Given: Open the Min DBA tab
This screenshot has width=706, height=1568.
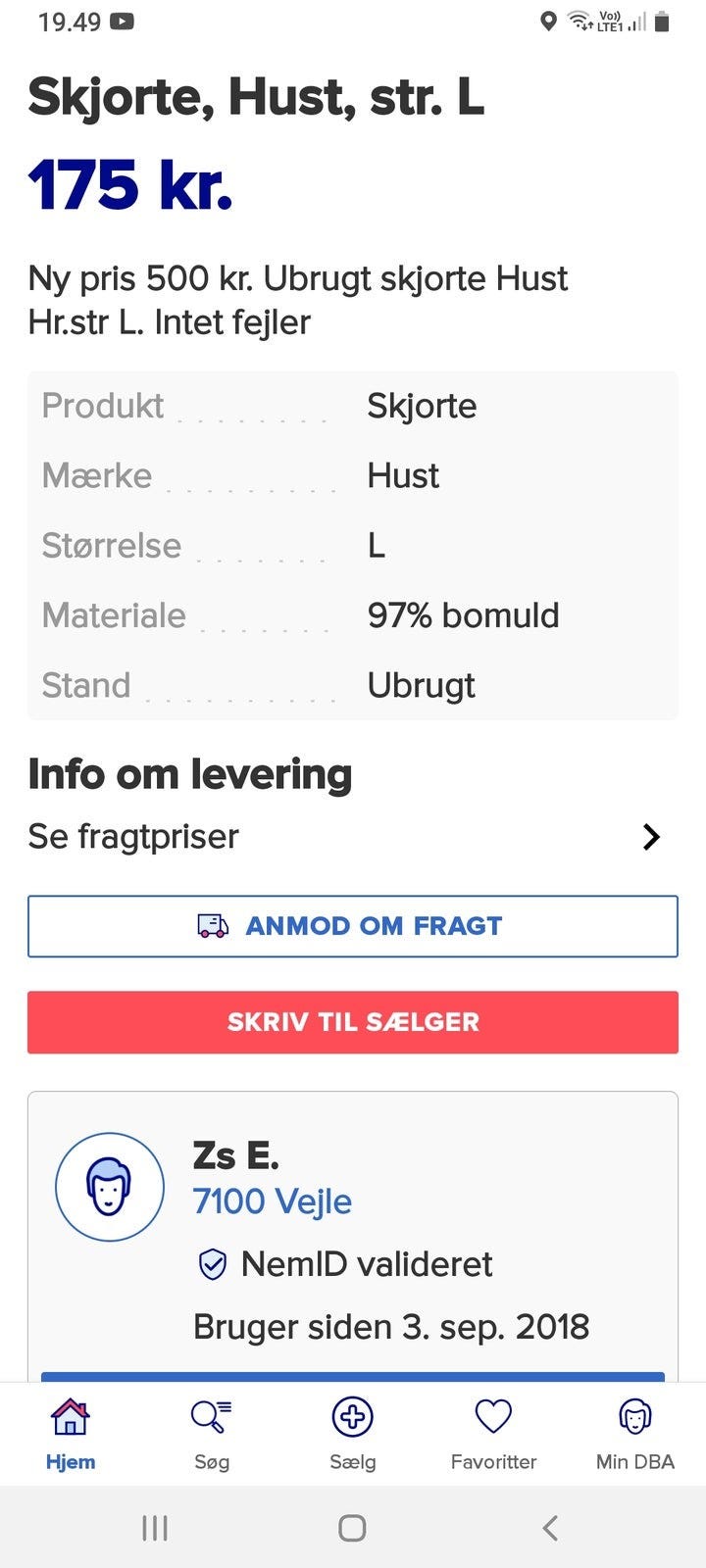Looking at the screenshot, I should [x=635, y=1435].
